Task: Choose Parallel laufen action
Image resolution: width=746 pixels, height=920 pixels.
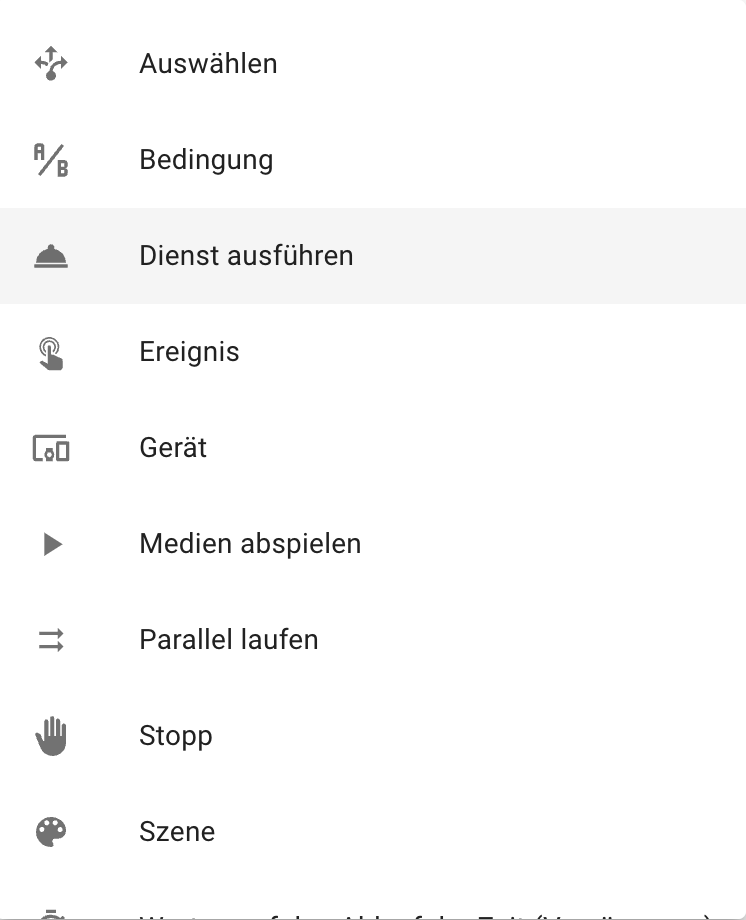Action: click(x=228, y=640)
